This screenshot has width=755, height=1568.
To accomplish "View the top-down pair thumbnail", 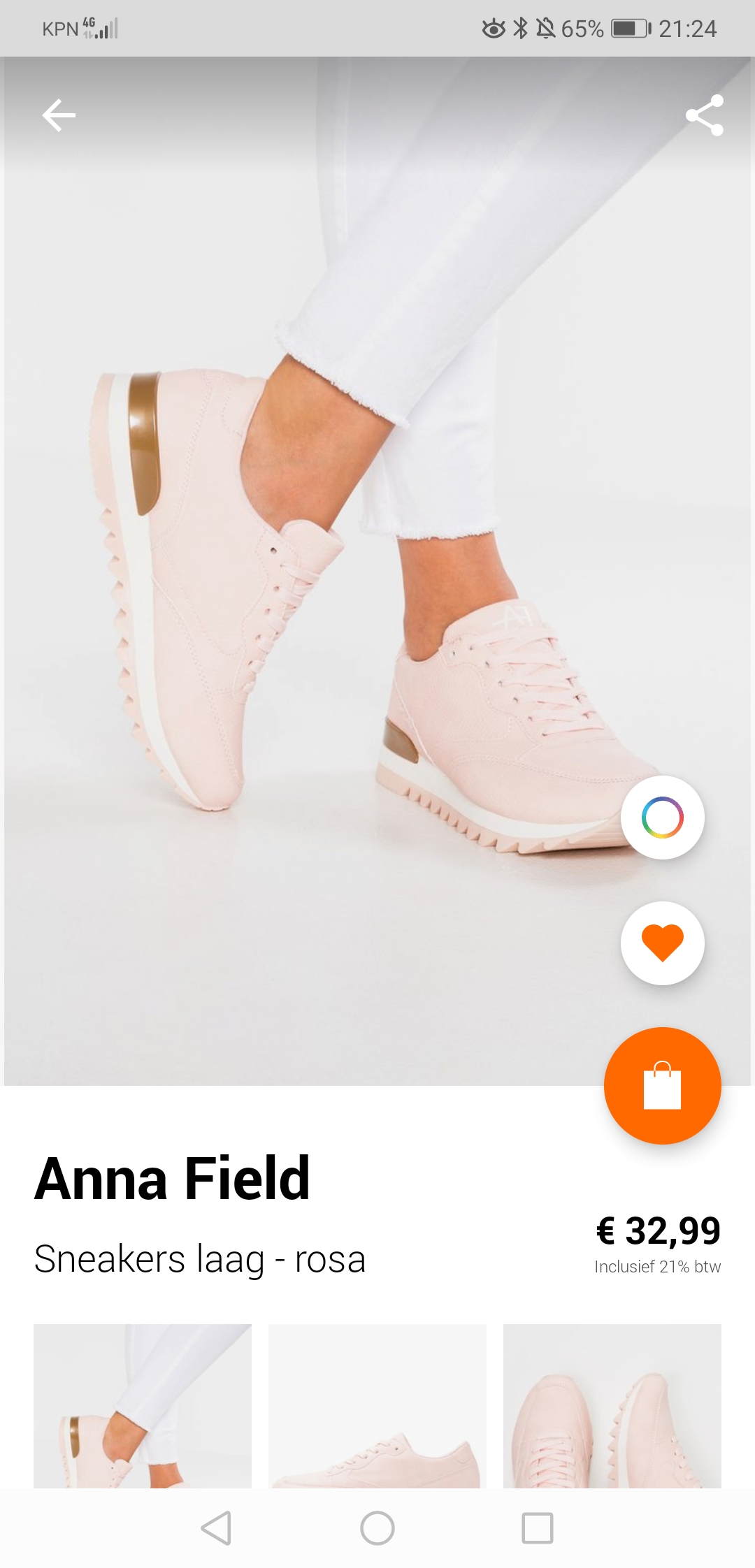I will click(x=612, y=1405).
